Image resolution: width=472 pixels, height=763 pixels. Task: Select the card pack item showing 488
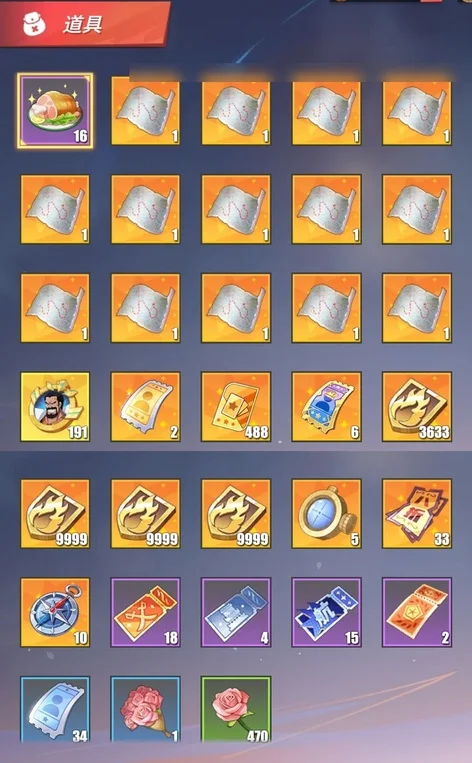(x=236, y=407)
